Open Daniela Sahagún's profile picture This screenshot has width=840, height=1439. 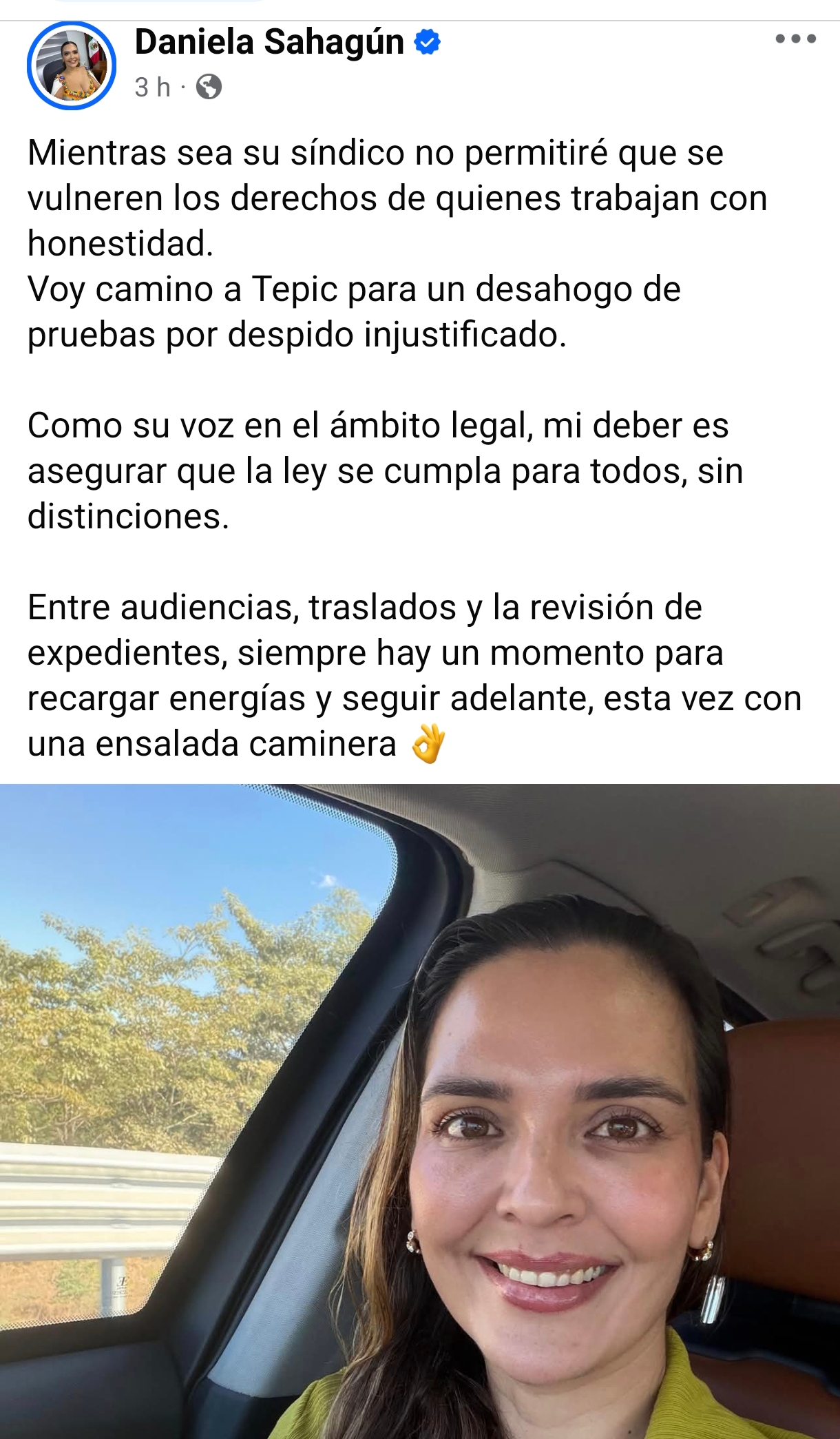click(72, 66)
